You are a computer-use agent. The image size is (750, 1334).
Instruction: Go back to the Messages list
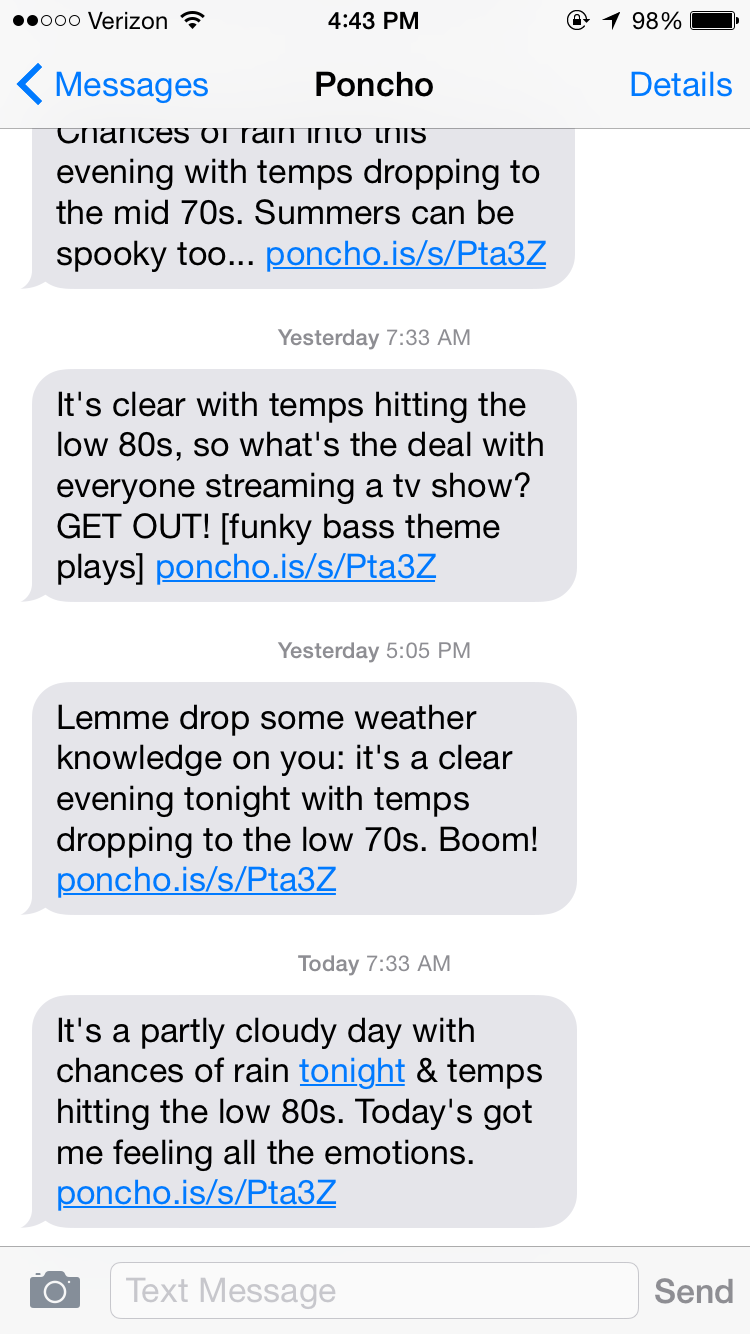(x=112, y=85)
